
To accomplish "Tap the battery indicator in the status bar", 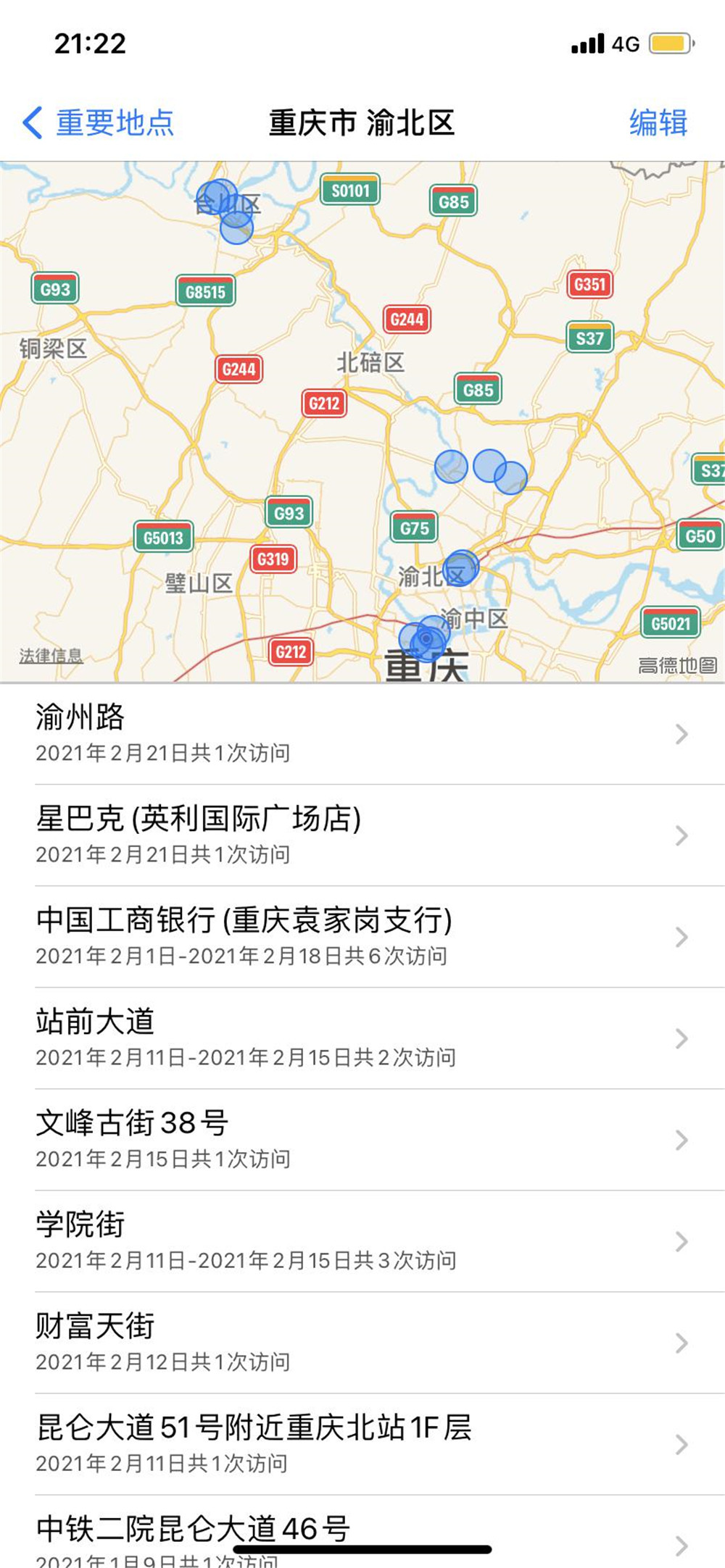I will coord(671,43).
